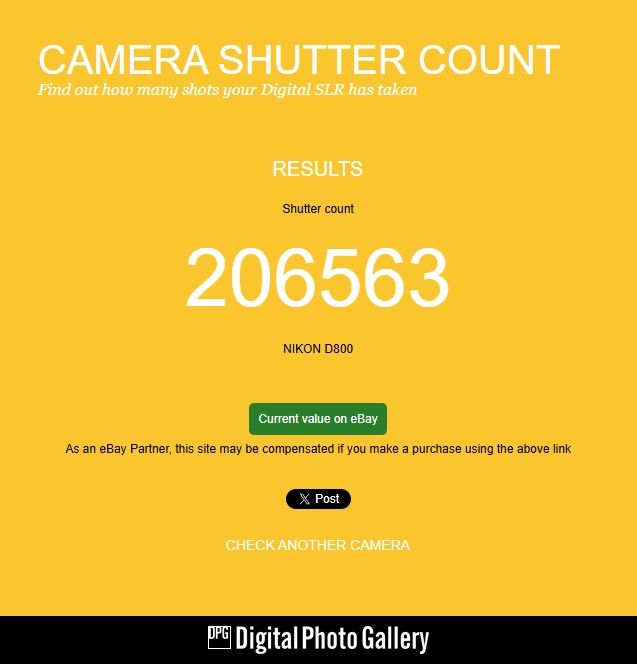The width and height of the screenshot is (637, 664).
Task: Open Digital Photo Gallery footer link
Action: point(318,639)
